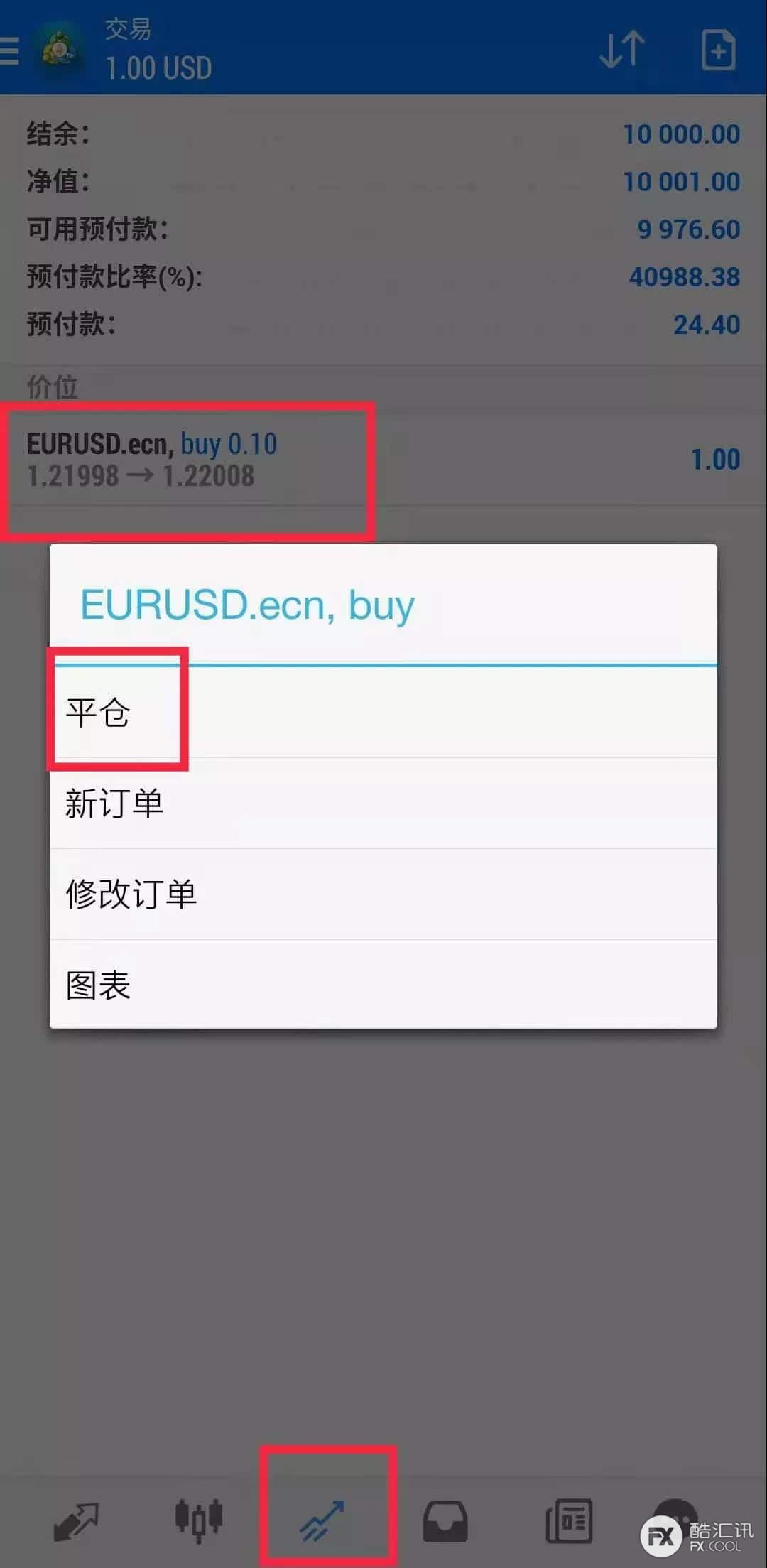This screenshot has width=767, height=1568.
Task: Open the news tab
Action: (x=569, y=1521)
